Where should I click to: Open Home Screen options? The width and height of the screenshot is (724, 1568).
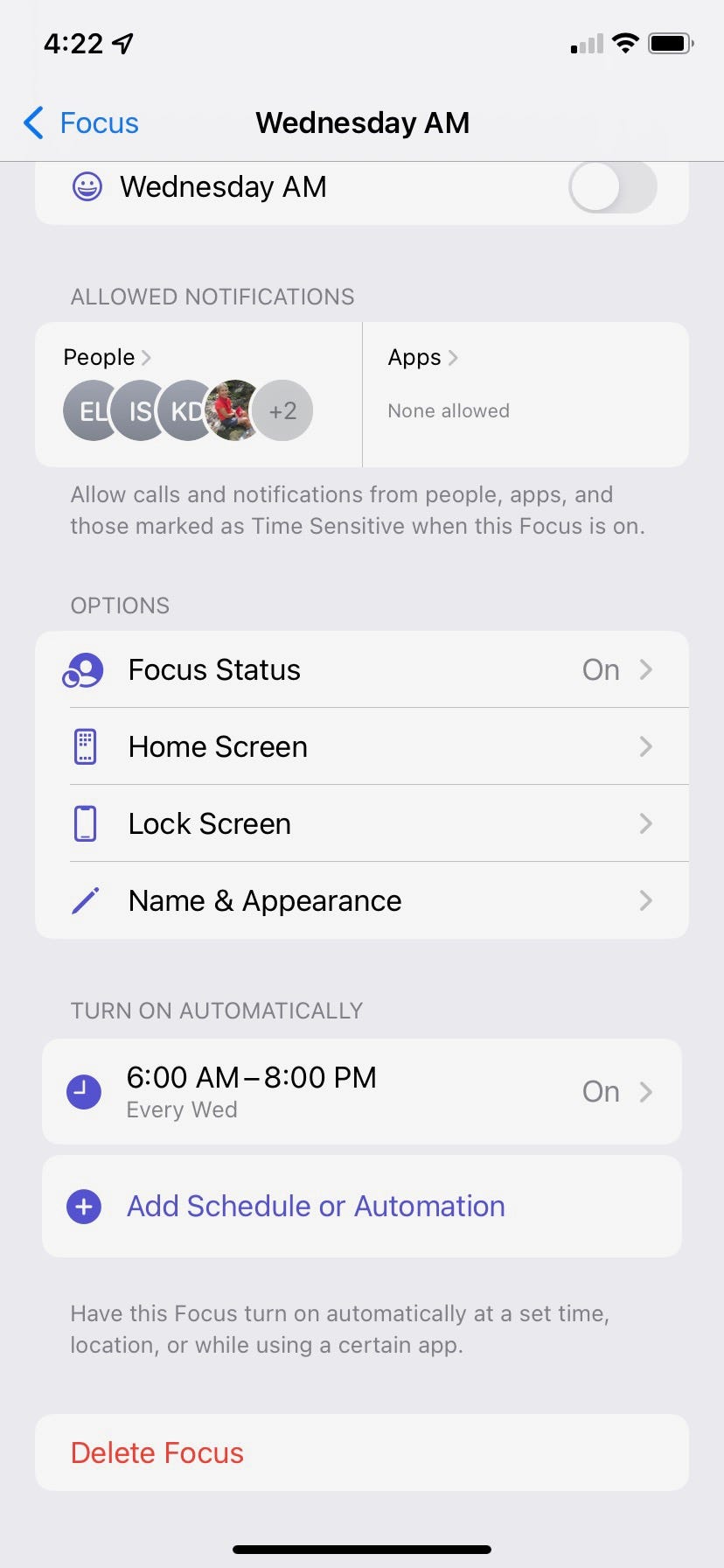point(362,747)
